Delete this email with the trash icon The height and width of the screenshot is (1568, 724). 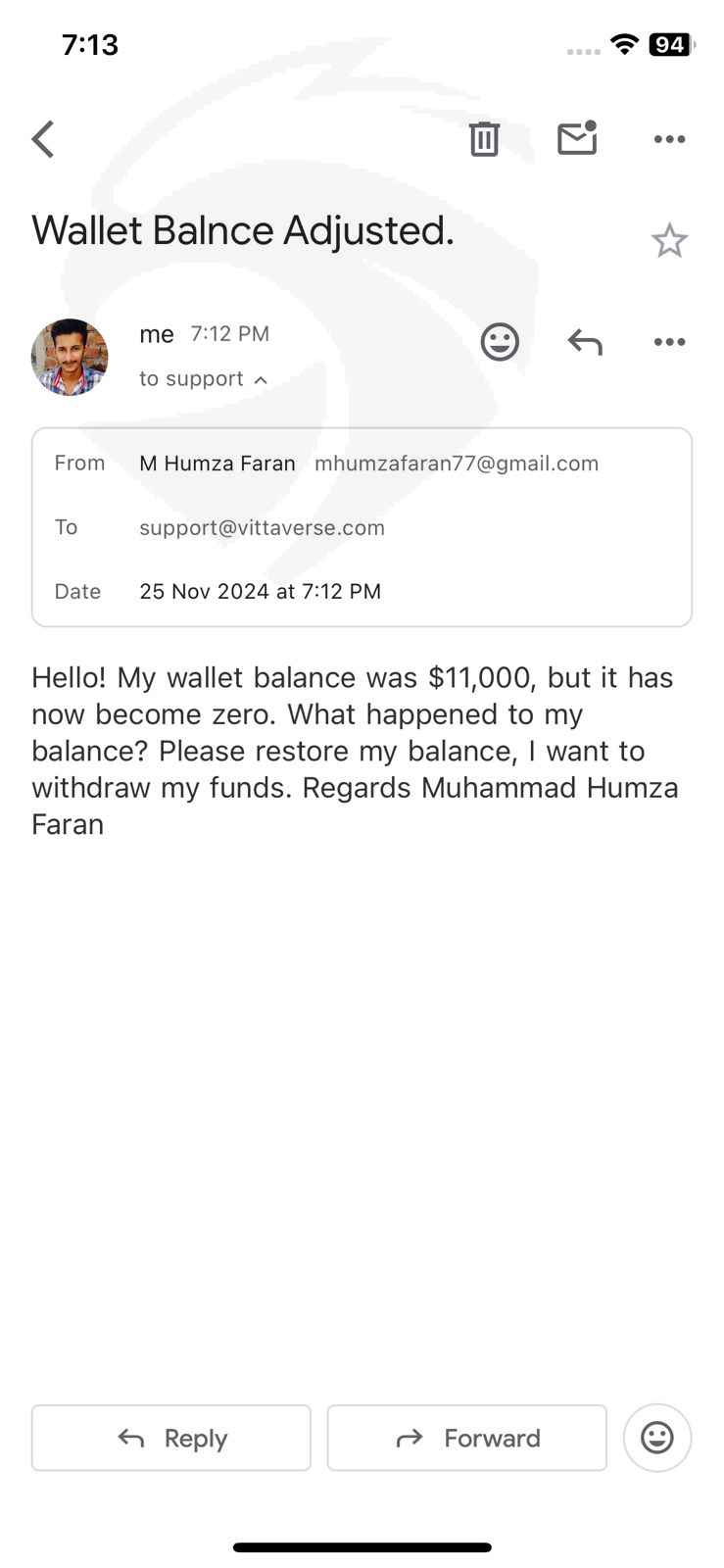pyautogui.click(x=484, y=139)
